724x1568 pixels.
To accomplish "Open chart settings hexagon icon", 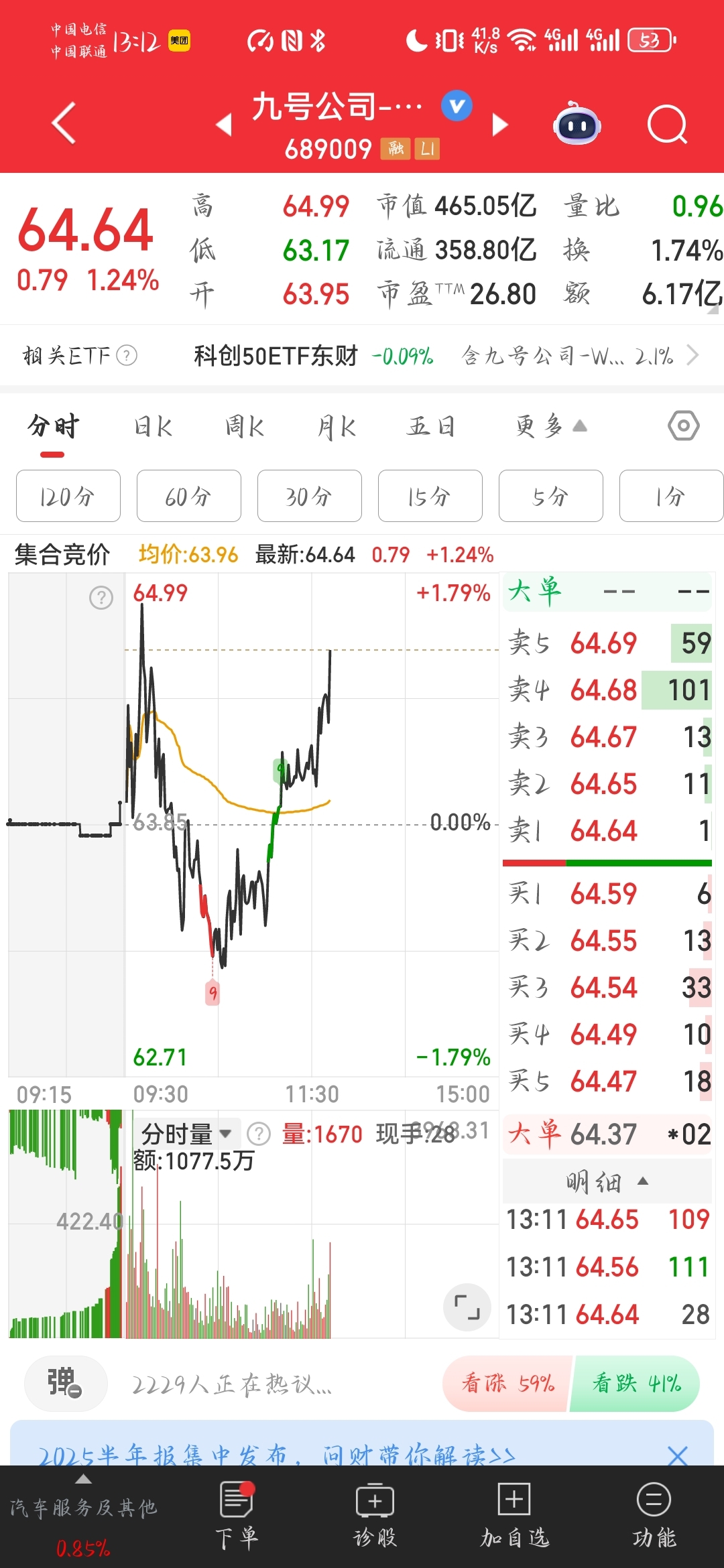I will 684,426.
